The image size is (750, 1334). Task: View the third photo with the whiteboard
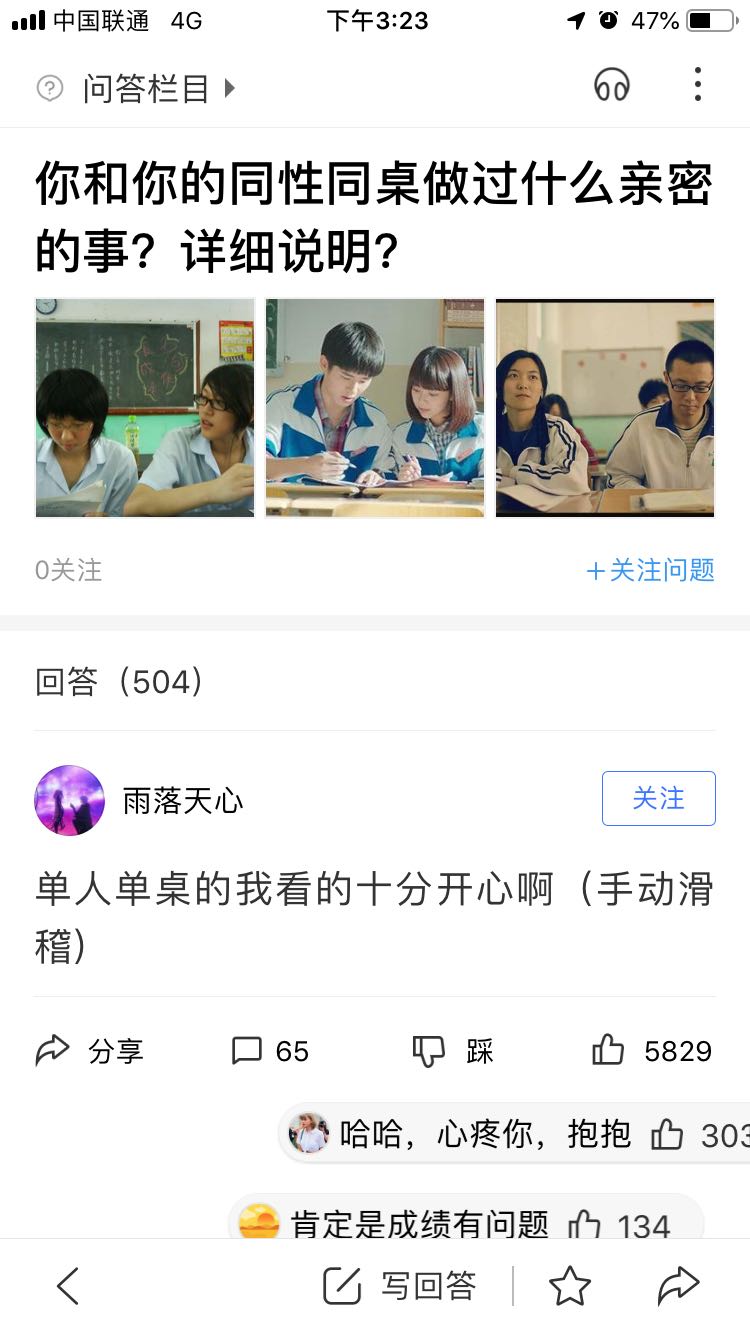605,408
